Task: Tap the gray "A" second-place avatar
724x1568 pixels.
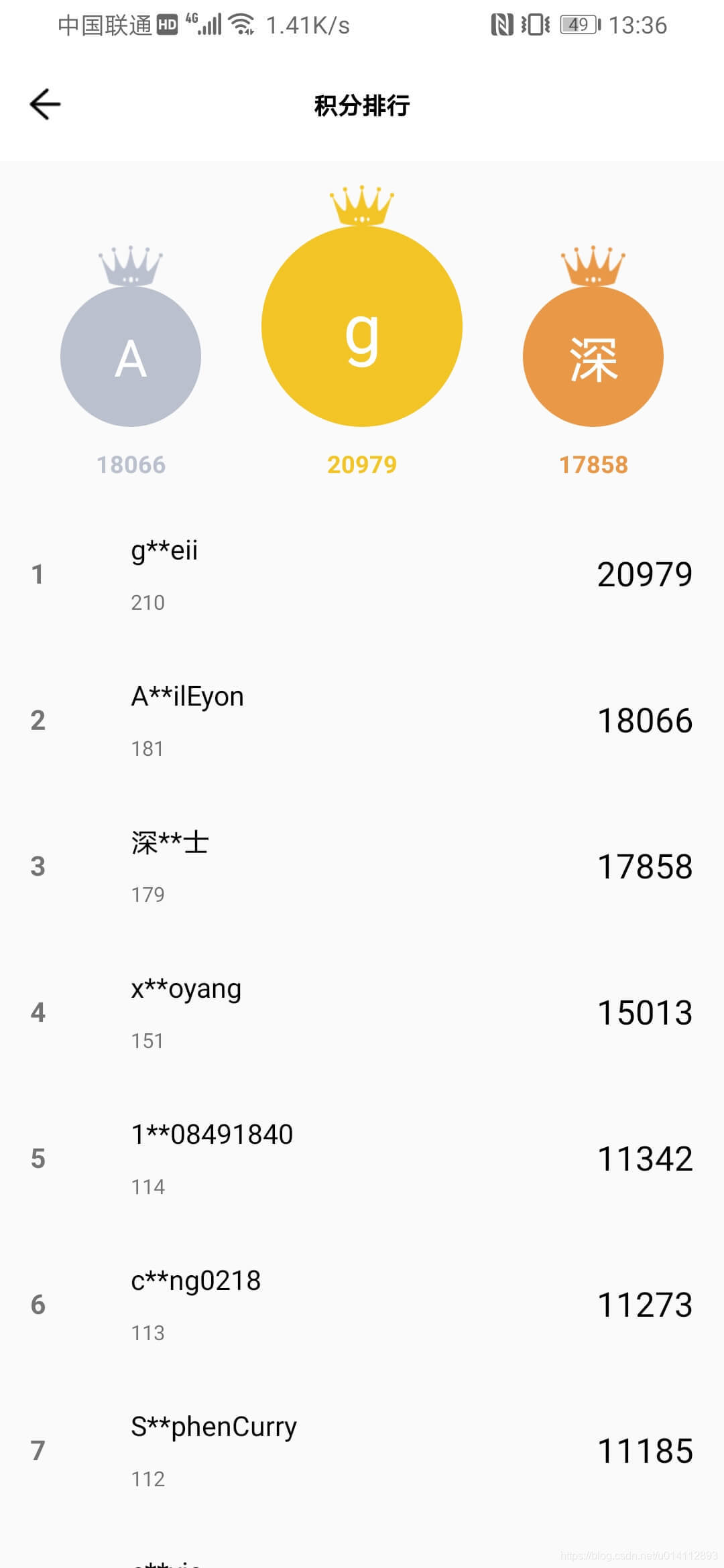Action: [x=131, y=356]
